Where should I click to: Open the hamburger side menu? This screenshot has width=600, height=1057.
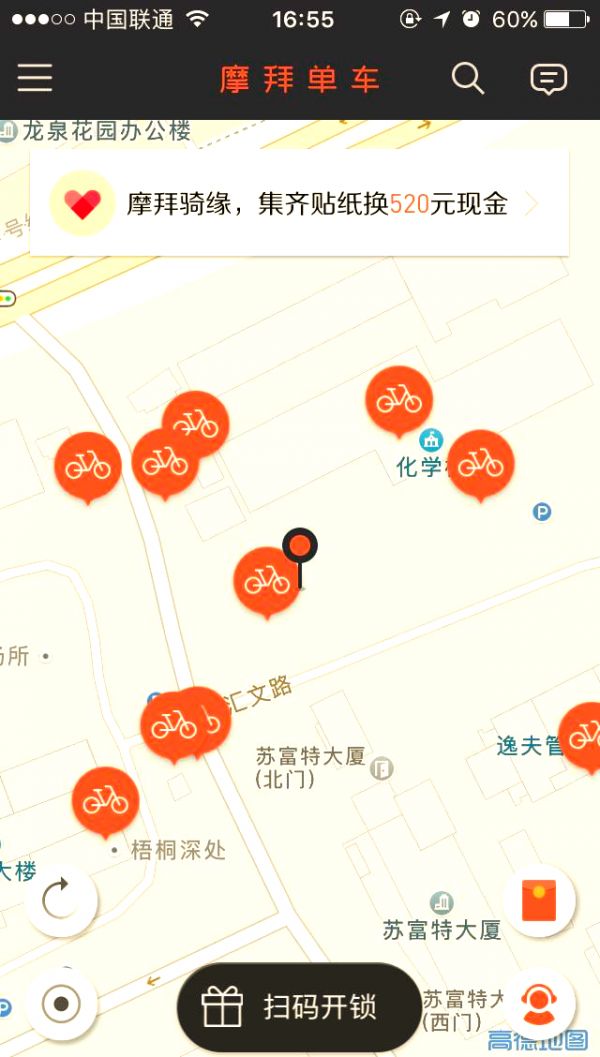pyautogui.click(x=35, y=78)
